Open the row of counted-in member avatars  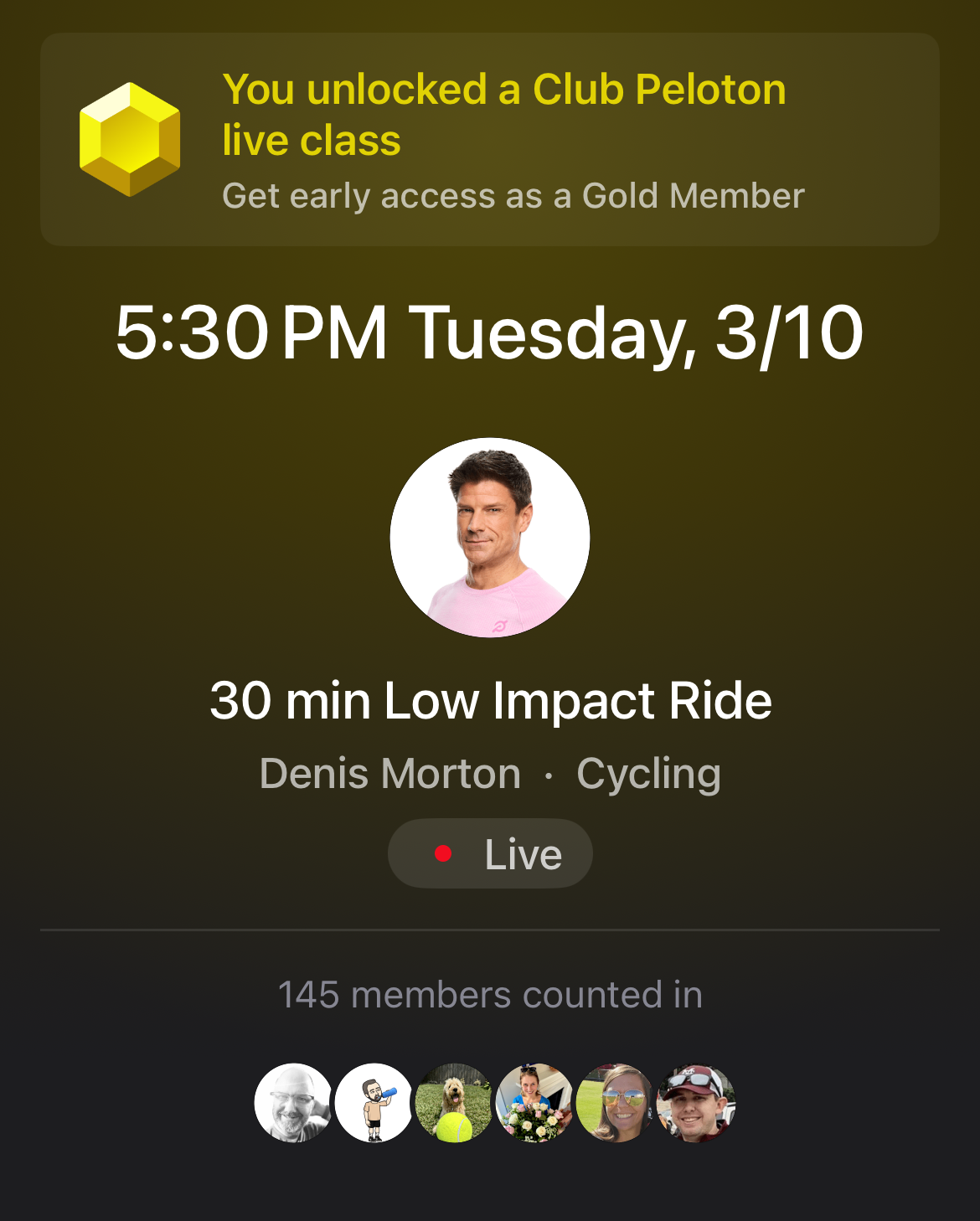click(494, 1103)
